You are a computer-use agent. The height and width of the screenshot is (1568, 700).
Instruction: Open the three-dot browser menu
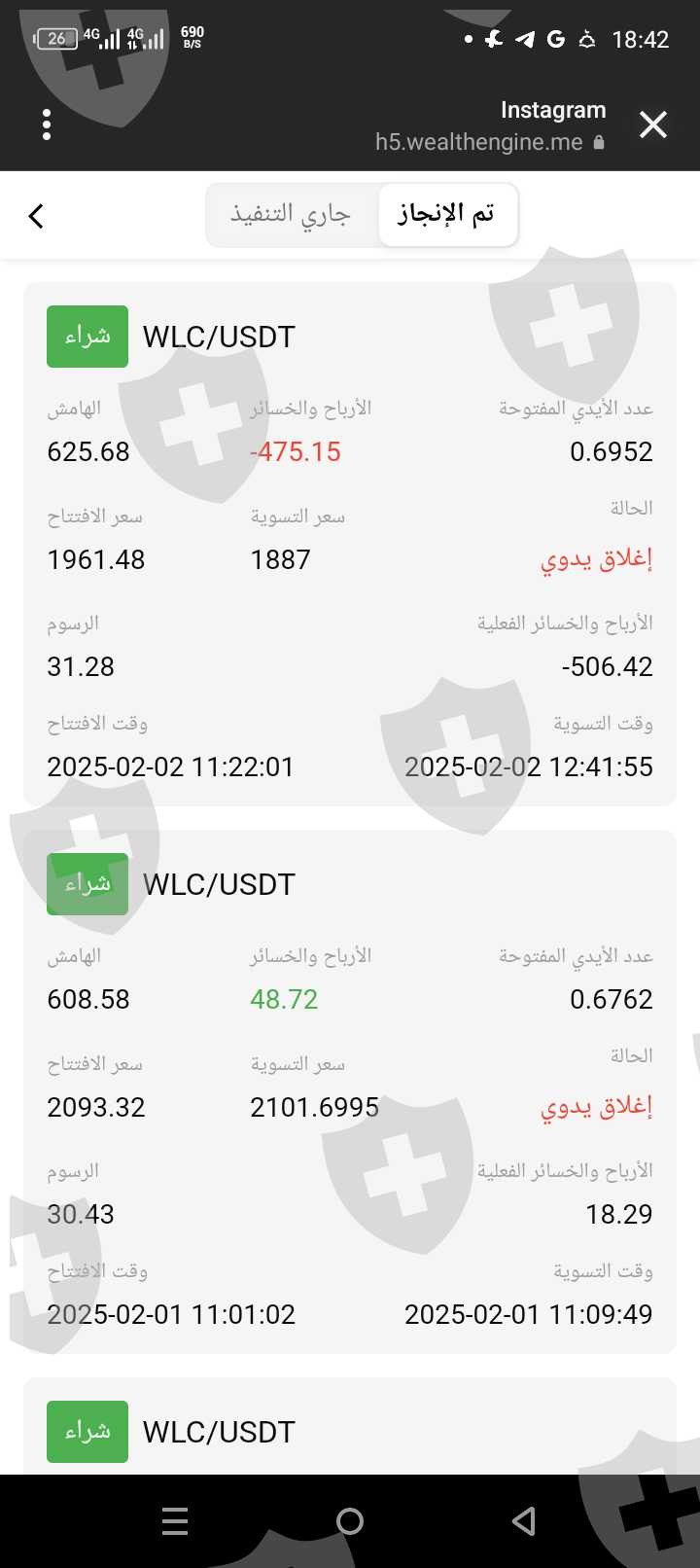47,125
